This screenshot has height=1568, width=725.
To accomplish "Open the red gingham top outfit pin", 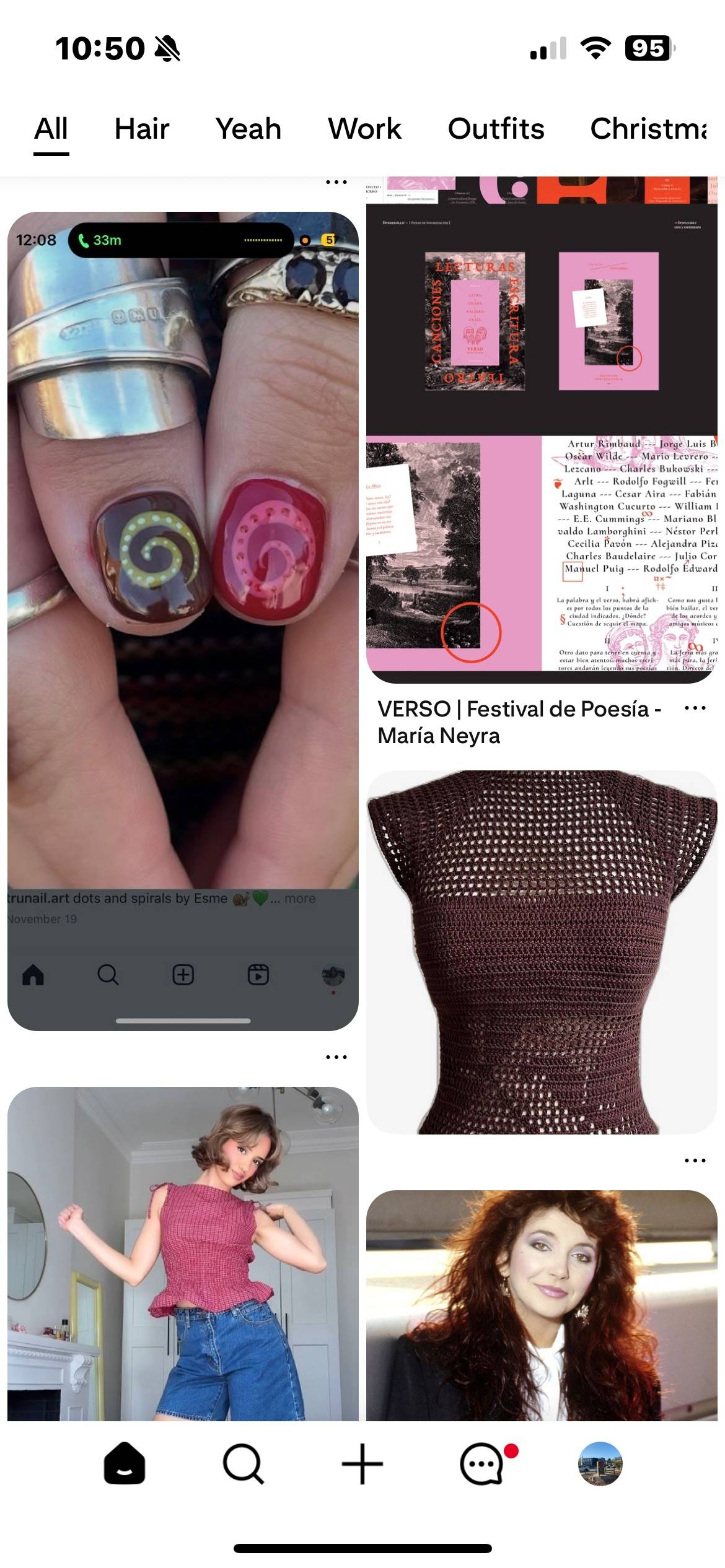I will pos(183,1253).
